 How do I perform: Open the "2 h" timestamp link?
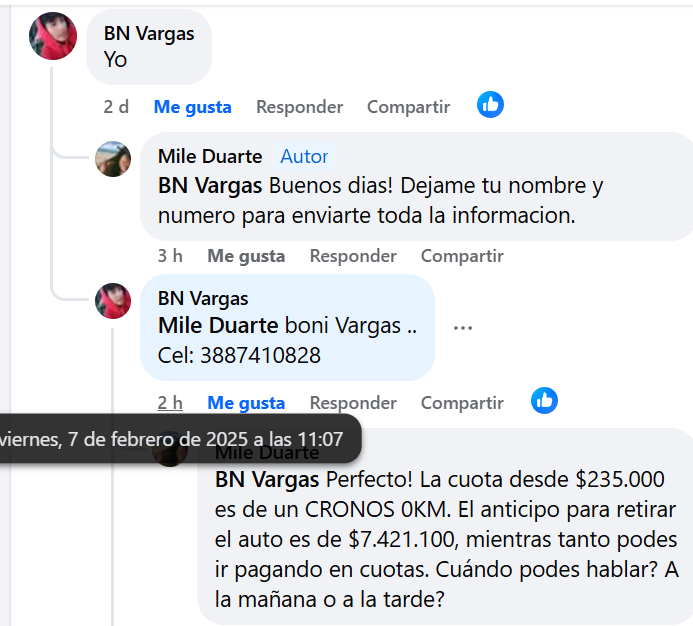(170, 403)
